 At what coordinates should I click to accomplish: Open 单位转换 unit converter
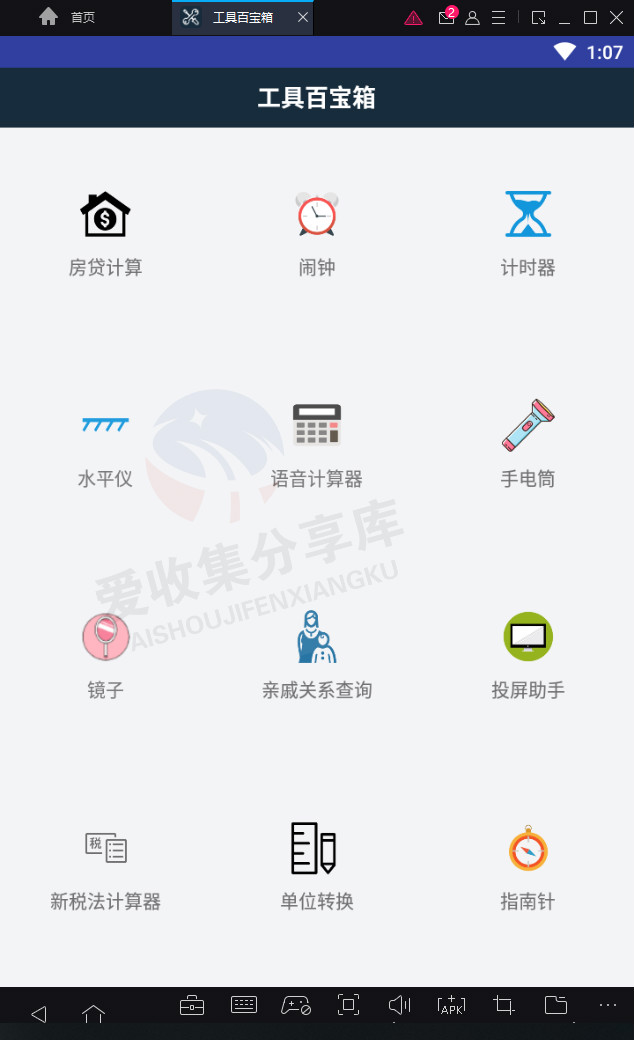click(x=317, y=867)
